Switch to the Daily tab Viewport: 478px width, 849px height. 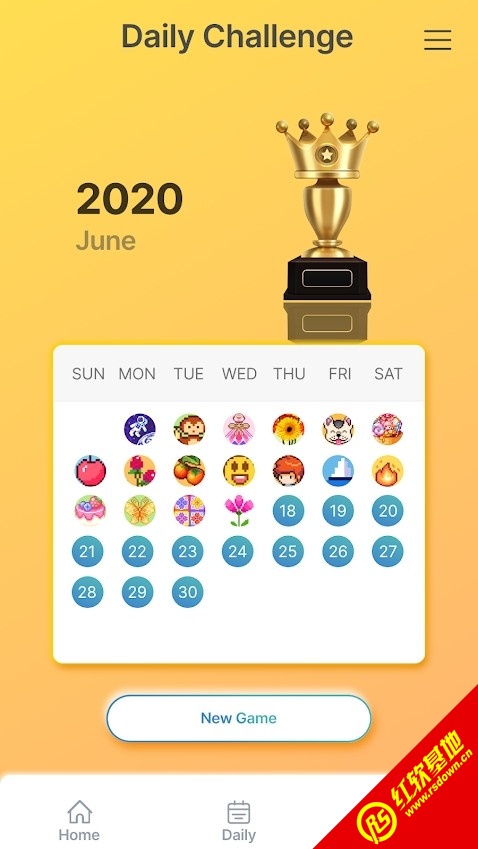click(x=239, y=820)
